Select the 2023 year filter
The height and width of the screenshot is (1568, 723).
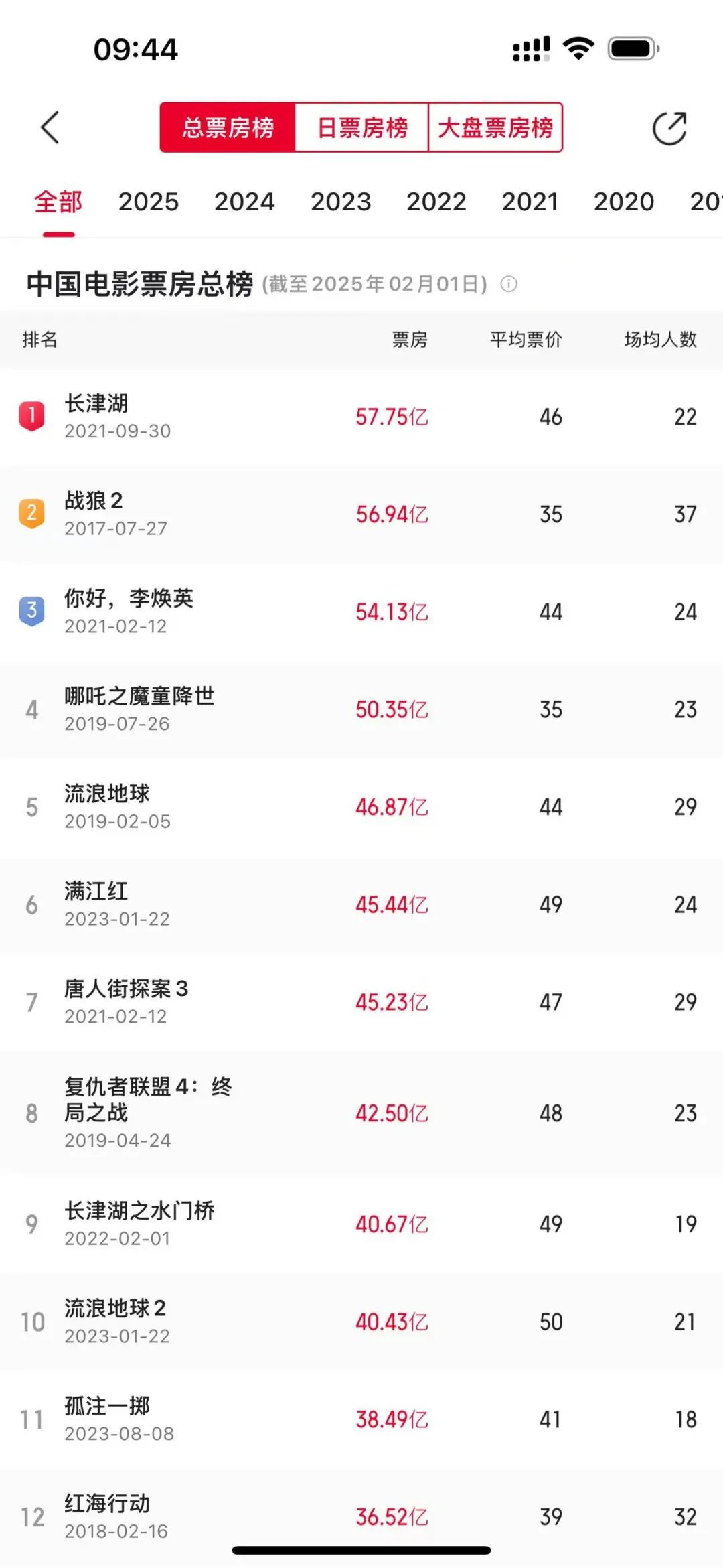click(x=341, y=201)
